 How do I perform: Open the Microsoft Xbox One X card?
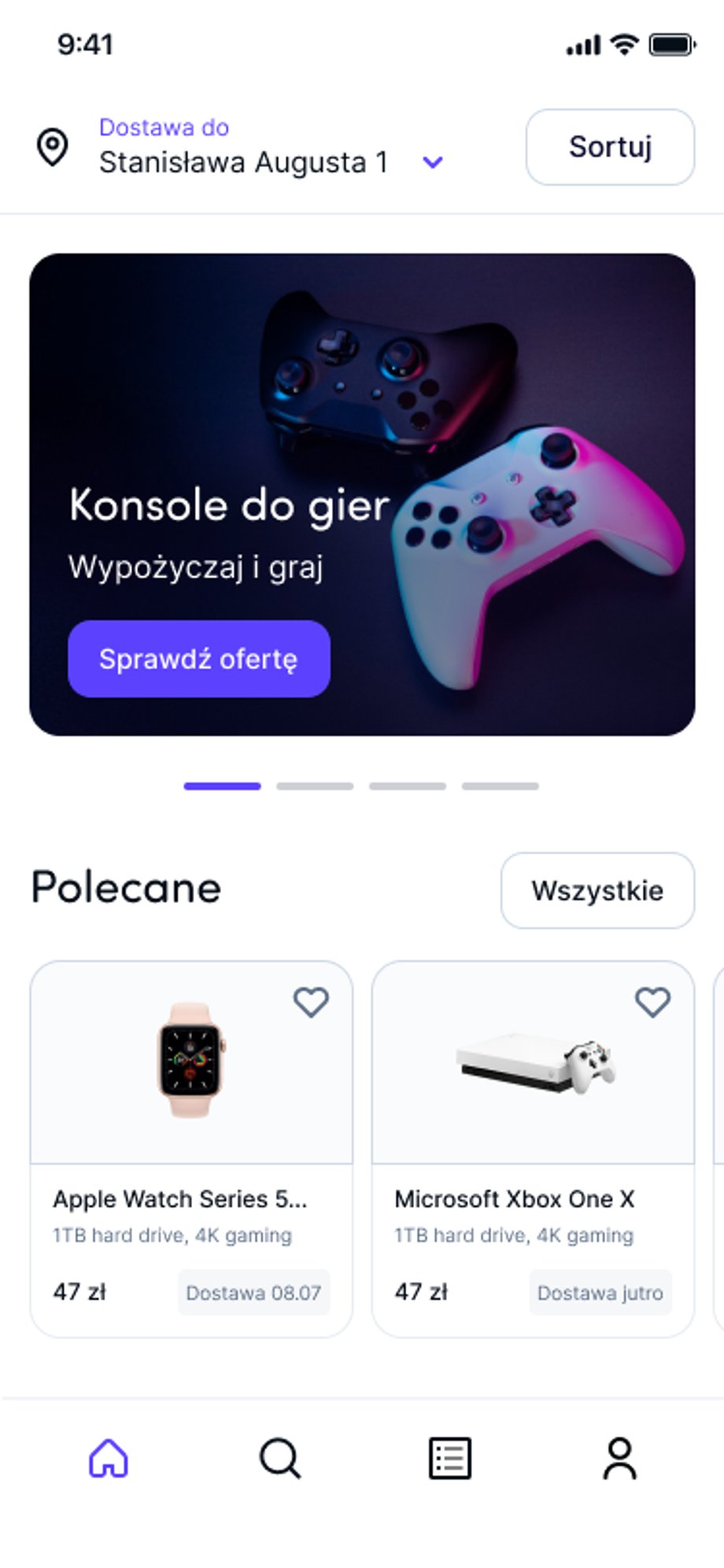tap(533, 1148)
